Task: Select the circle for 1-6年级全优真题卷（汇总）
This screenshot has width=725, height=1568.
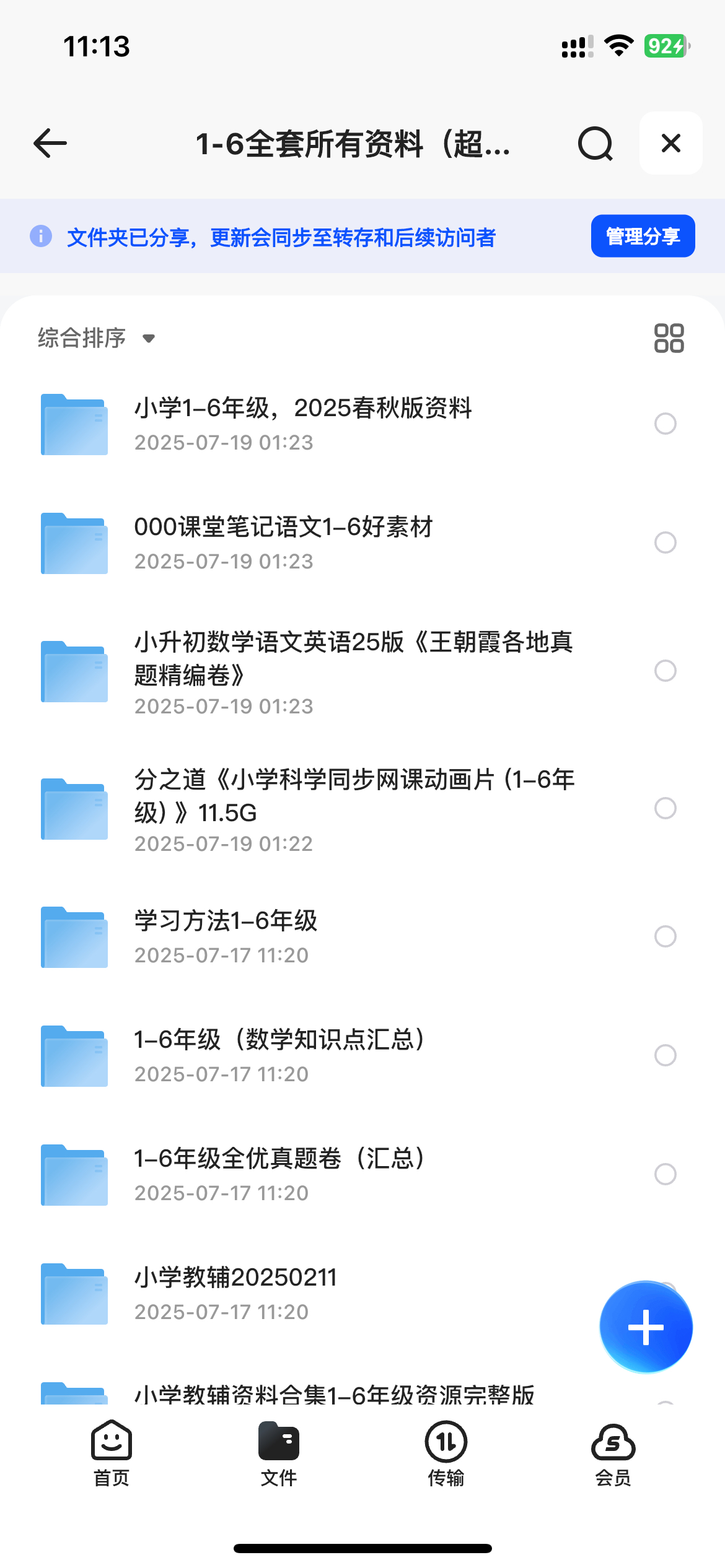Action: pos(666,1174)
